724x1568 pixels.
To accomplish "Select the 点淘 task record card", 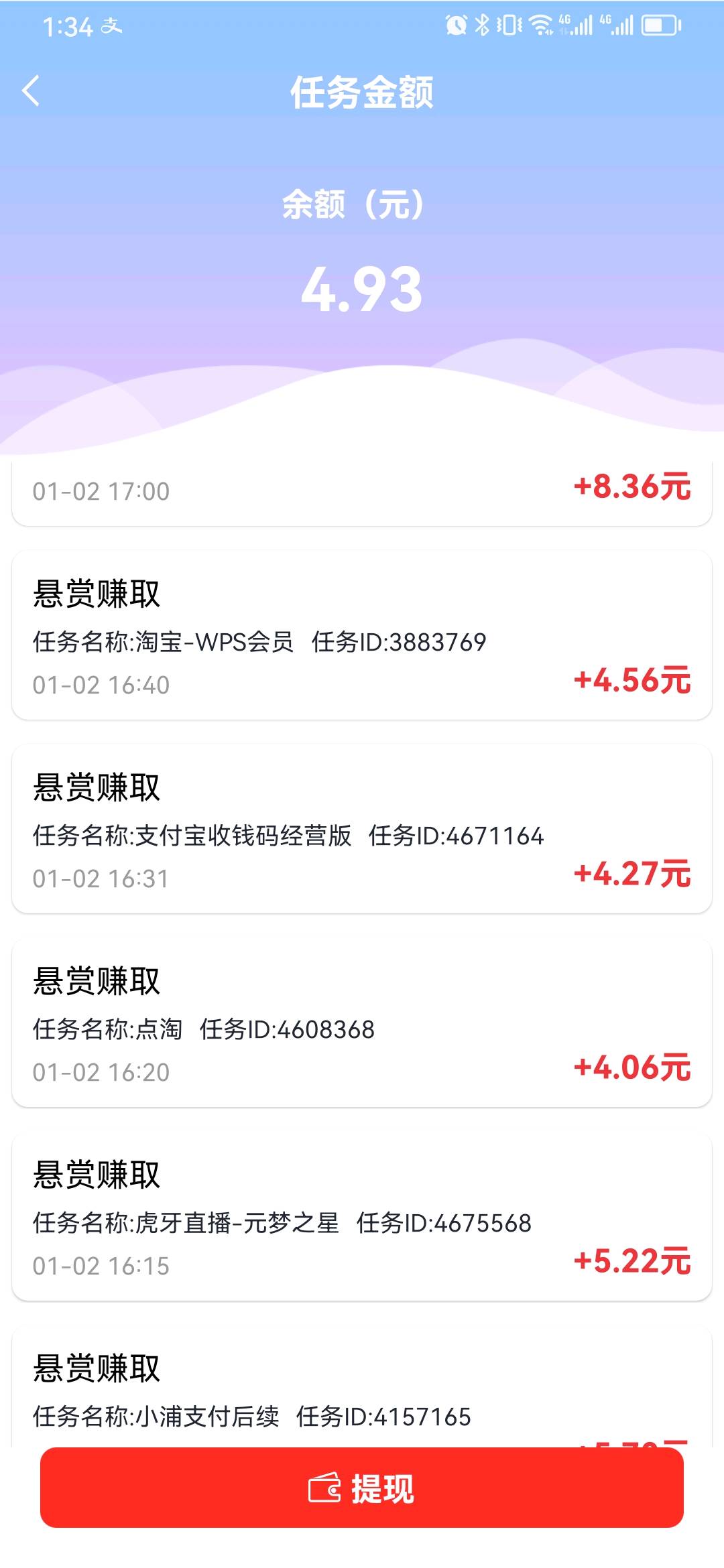I will point(362,1023).
